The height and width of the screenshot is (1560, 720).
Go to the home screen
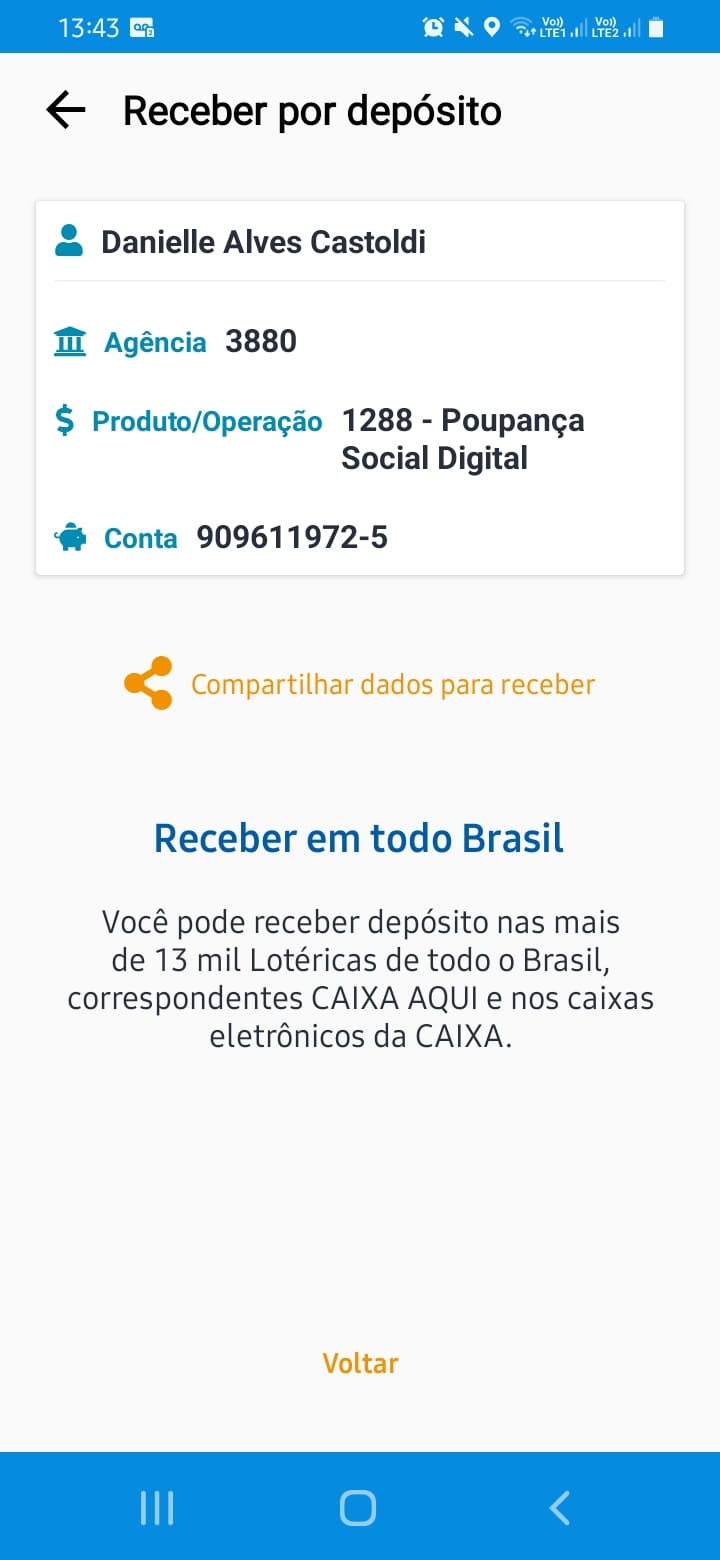click(358, 1507)
